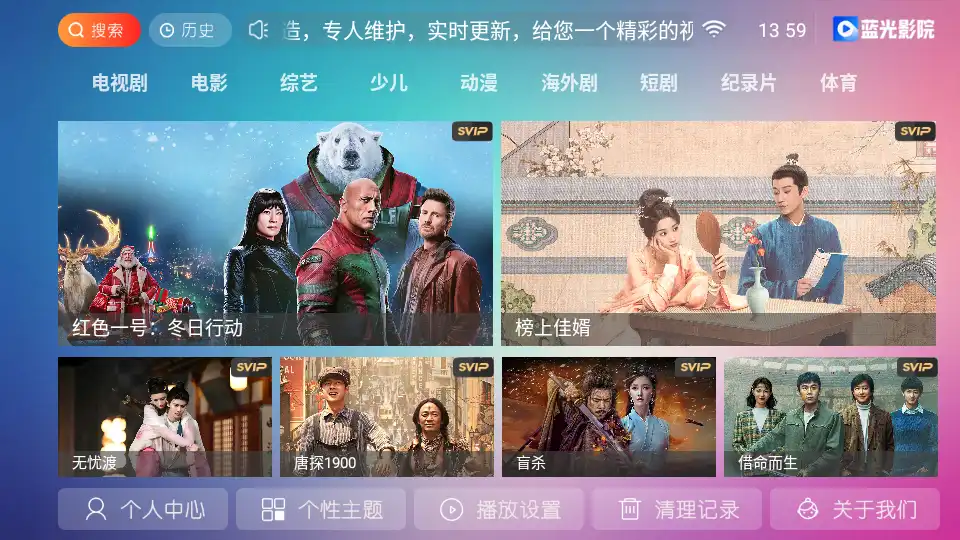Open the 体育 tab
This screenshot has width=960, height=540.
tap(838, 83)
